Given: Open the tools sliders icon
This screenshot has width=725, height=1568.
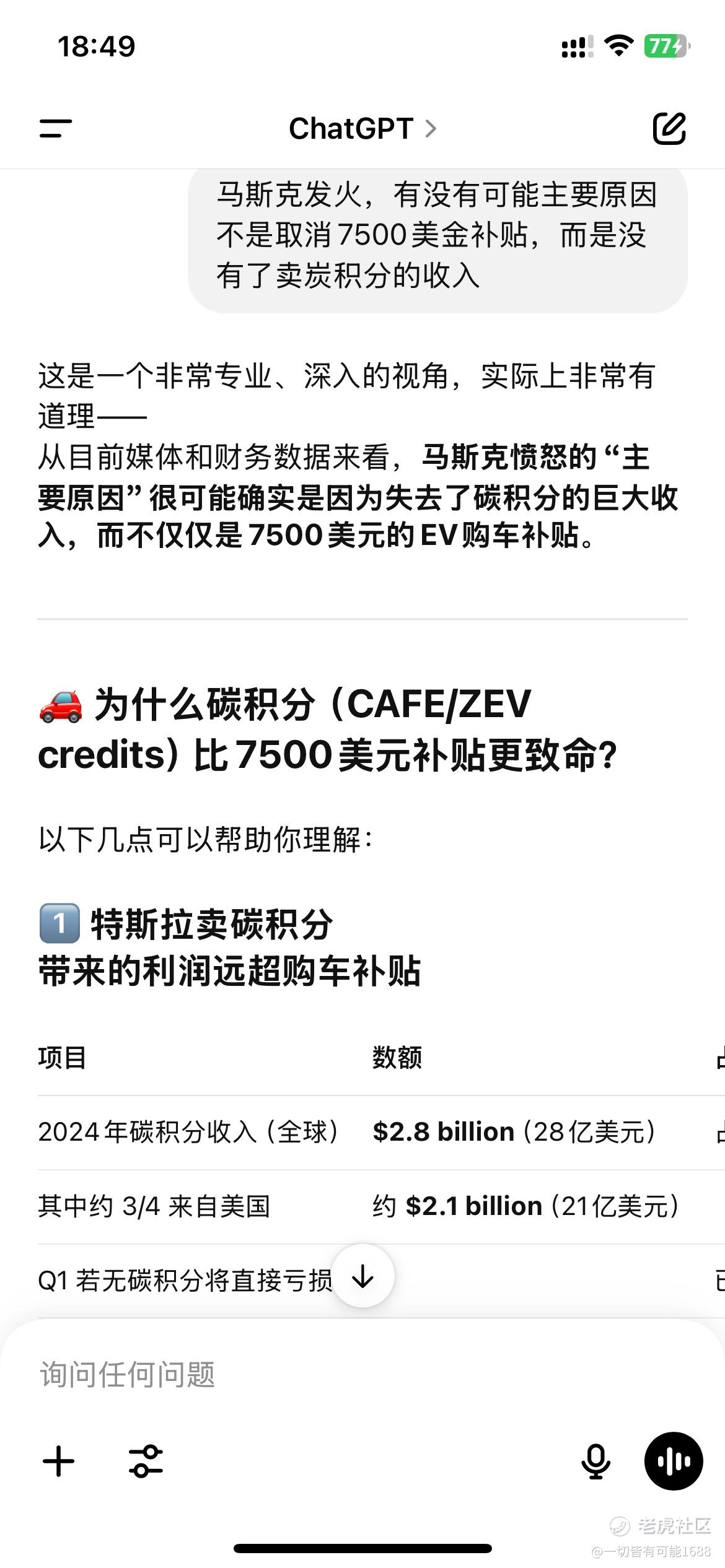Looking at the screenshot, I should click(146, 1461).
